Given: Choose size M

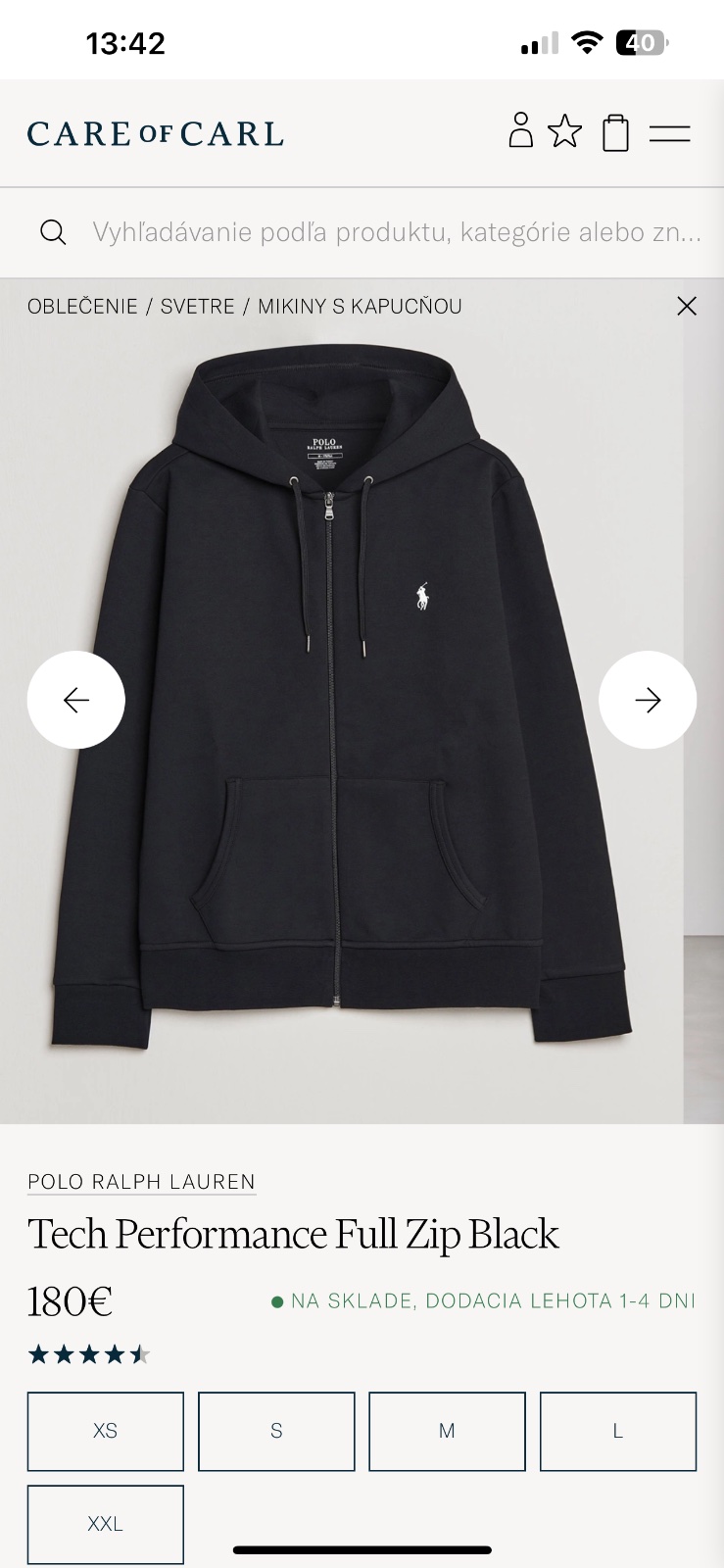Looking at the screenshot, I should (447, 1431).
